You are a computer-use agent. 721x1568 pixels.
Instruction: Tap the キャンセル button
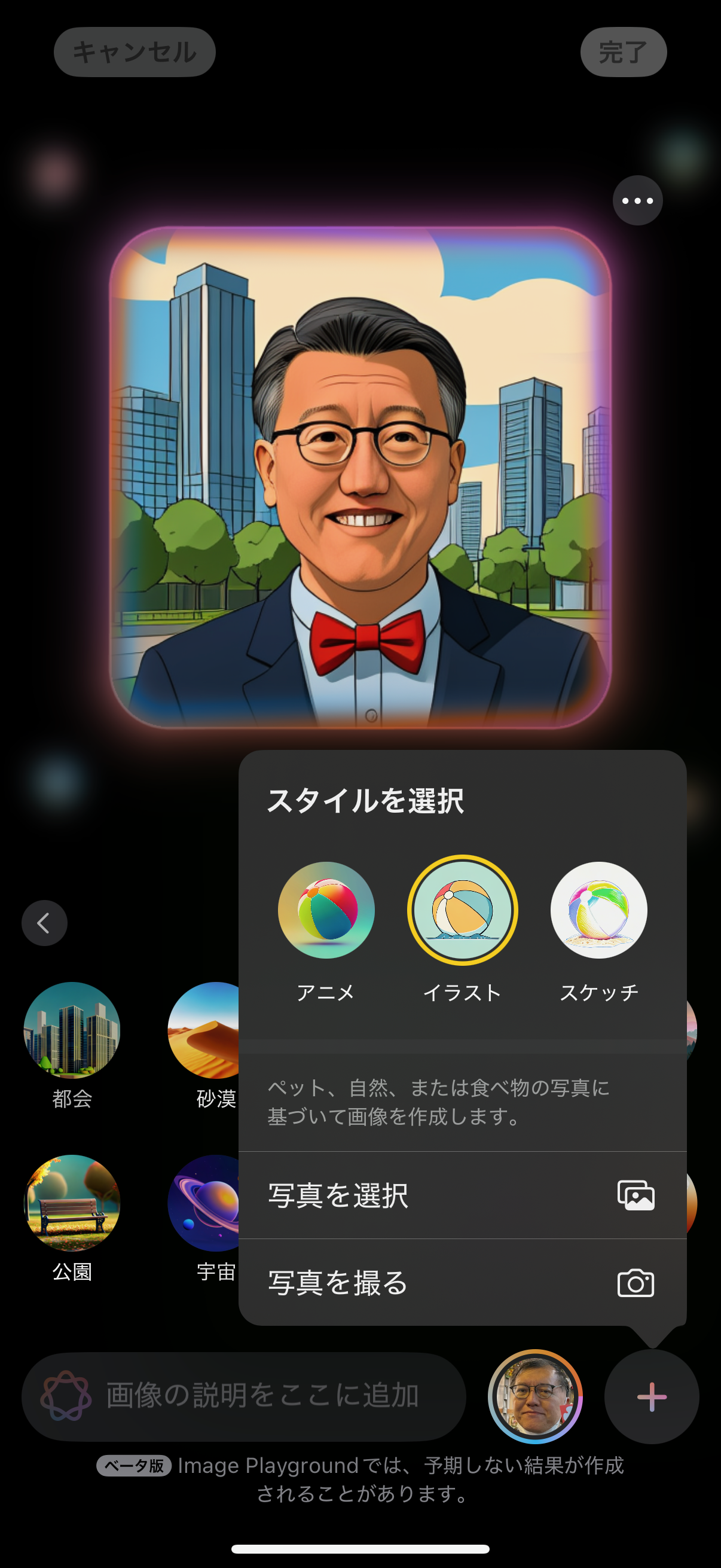point(135,53)
